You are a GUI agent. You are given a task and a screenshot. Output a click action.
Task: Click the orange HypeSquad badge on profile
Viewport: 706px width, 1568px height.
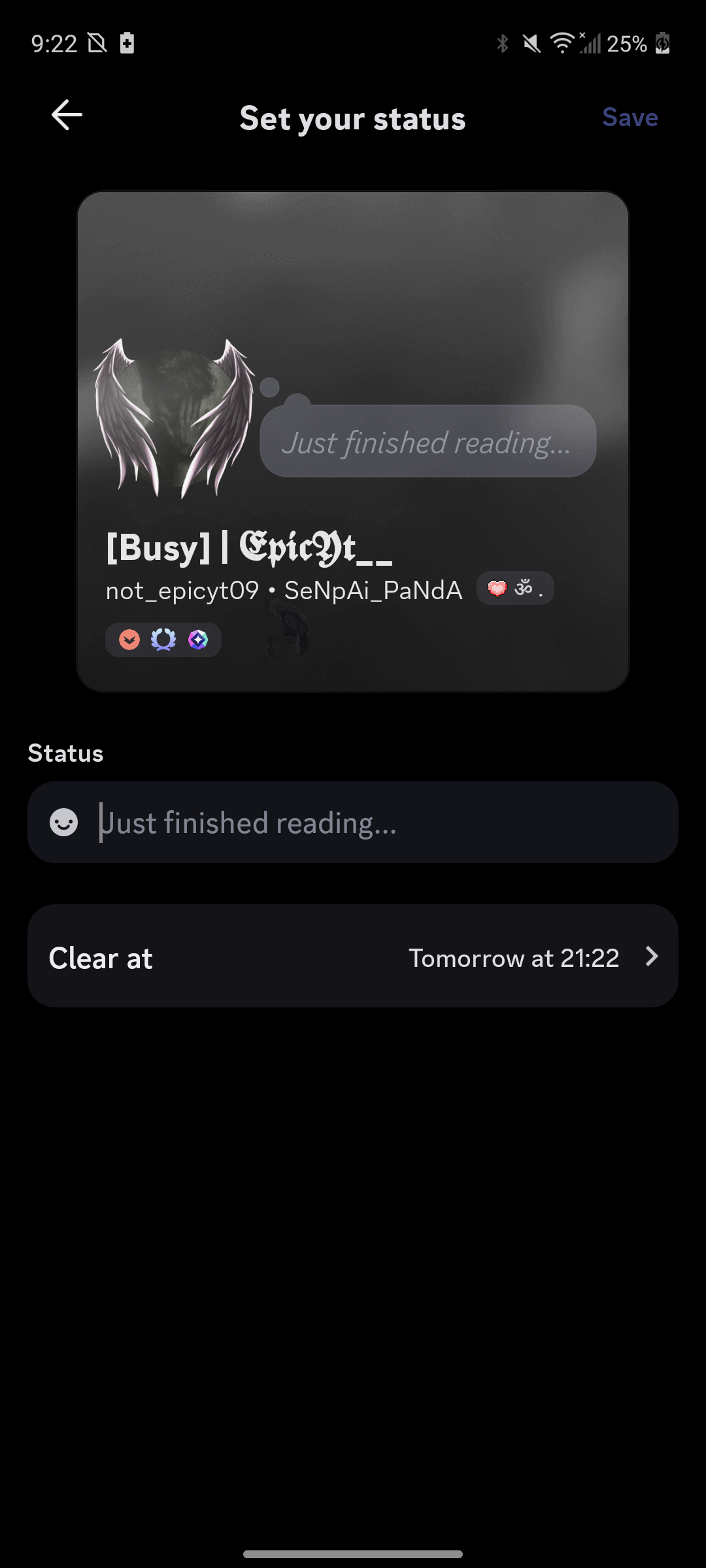point(129,640)
